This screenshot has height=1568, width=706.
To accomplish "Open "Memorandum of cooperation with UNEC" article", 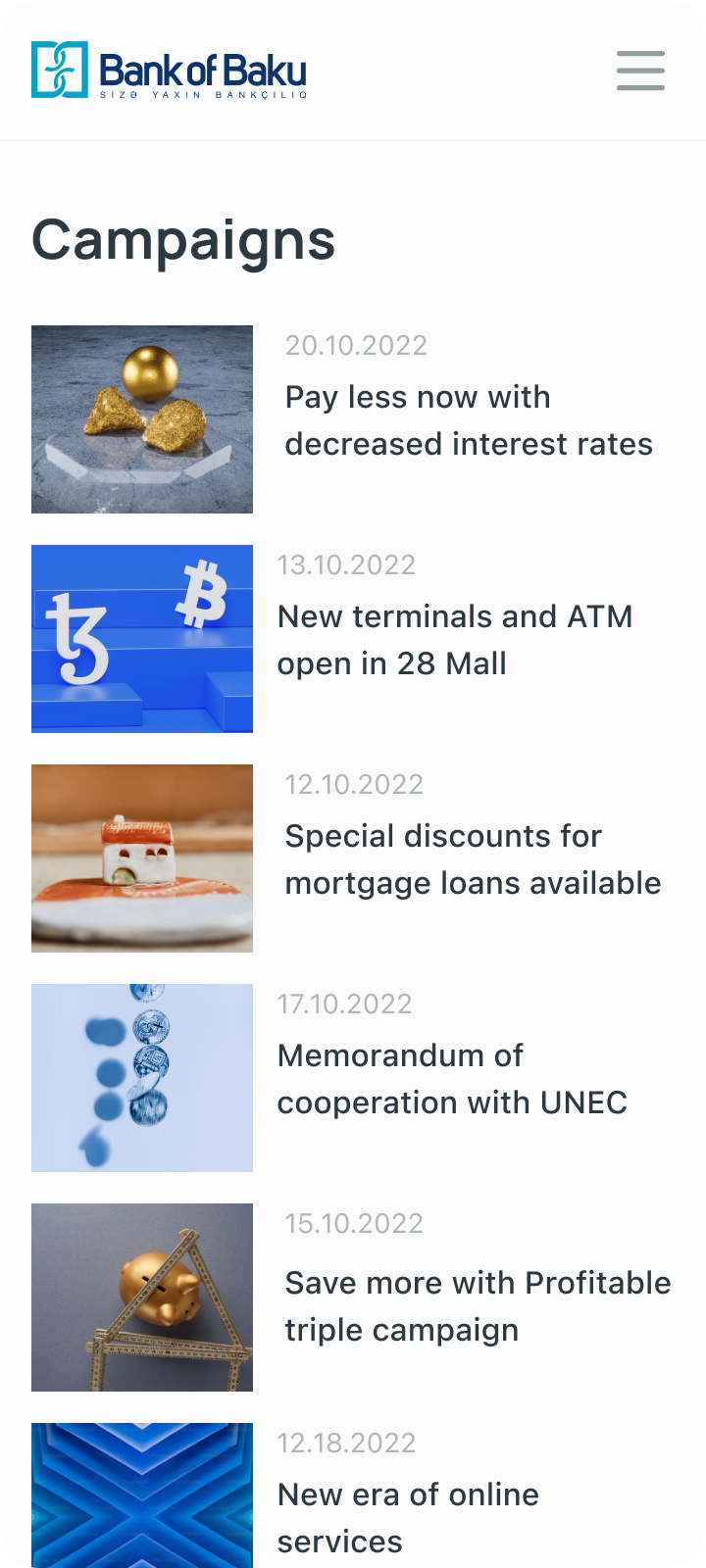I will click(451, 1079).
